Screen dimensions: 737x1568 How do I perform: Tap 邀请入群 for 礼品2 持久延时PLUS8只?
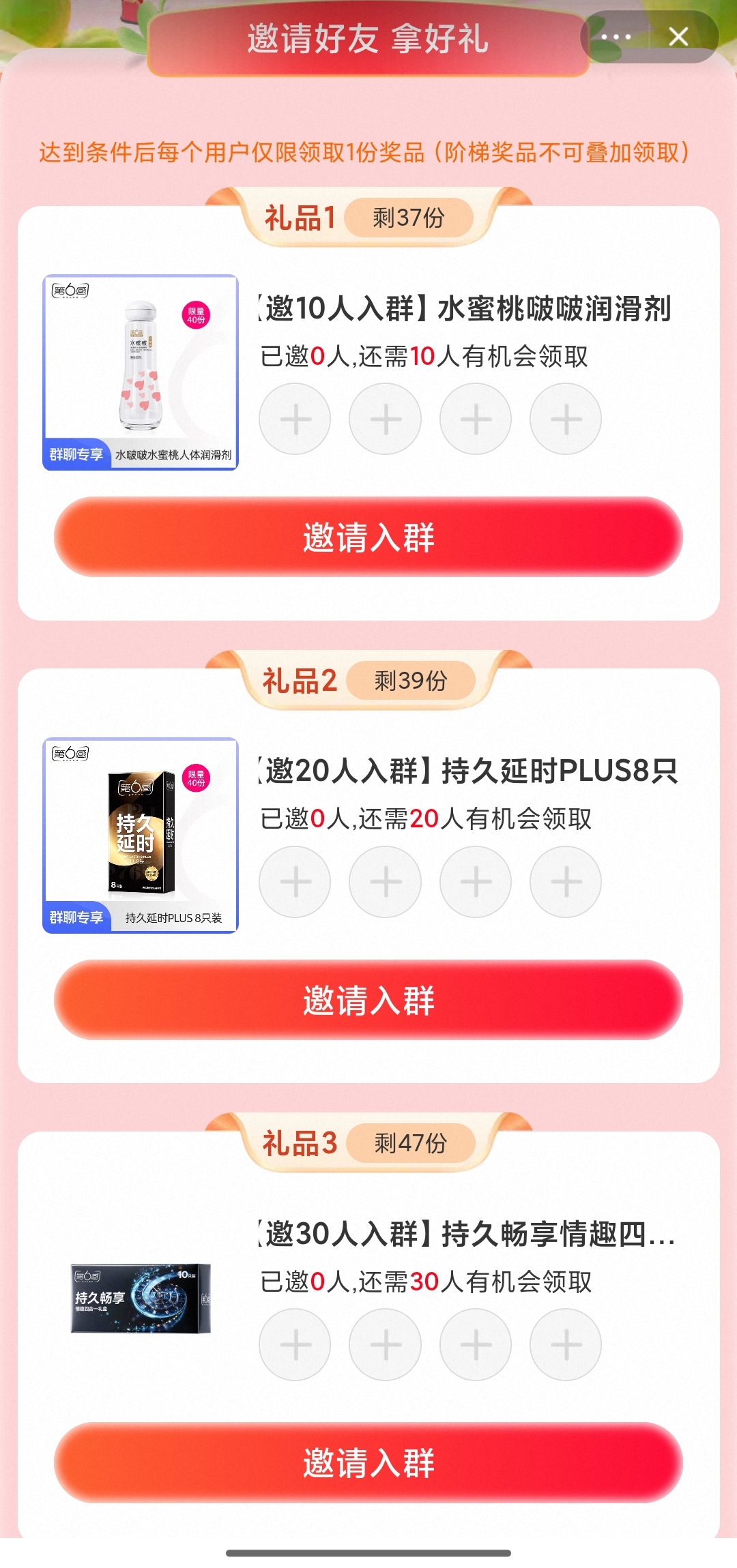[x=369, y=1000]
